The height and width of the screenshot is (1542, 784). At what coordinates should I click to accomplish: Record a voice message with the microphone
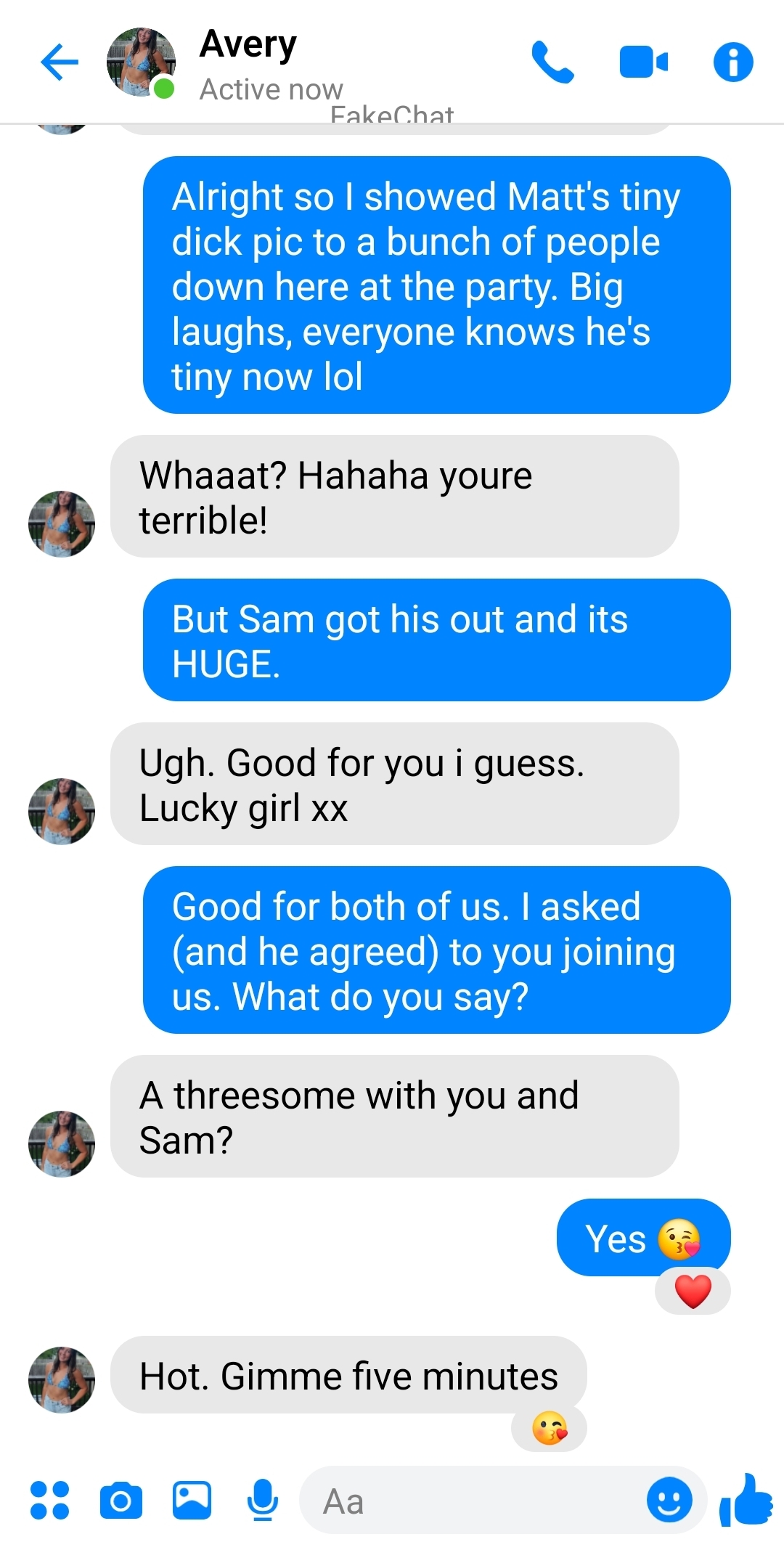pos(262,1500)
